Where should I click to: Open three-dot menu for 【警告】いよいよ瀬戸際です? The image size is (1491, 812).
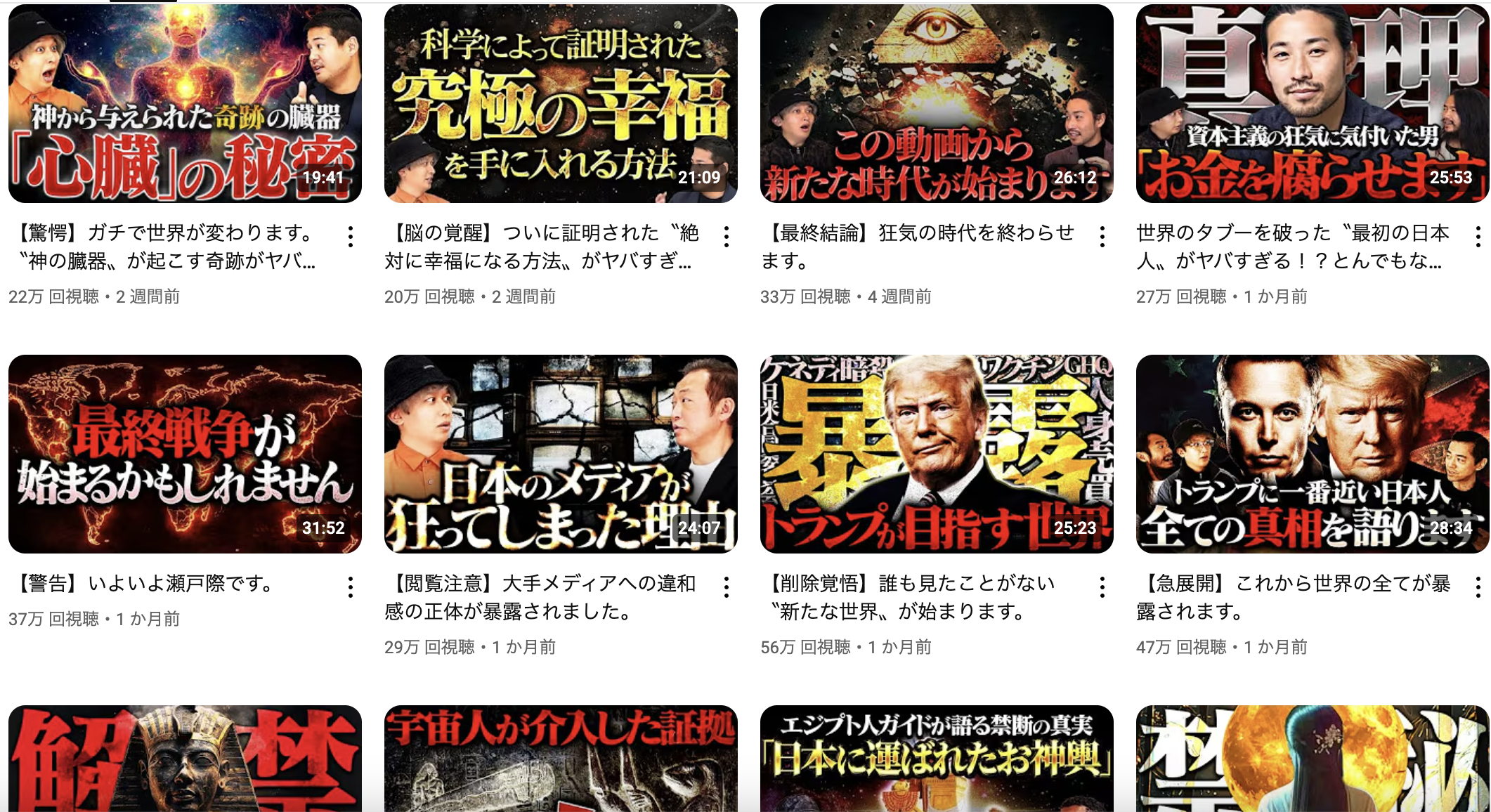tap(351, 587)
